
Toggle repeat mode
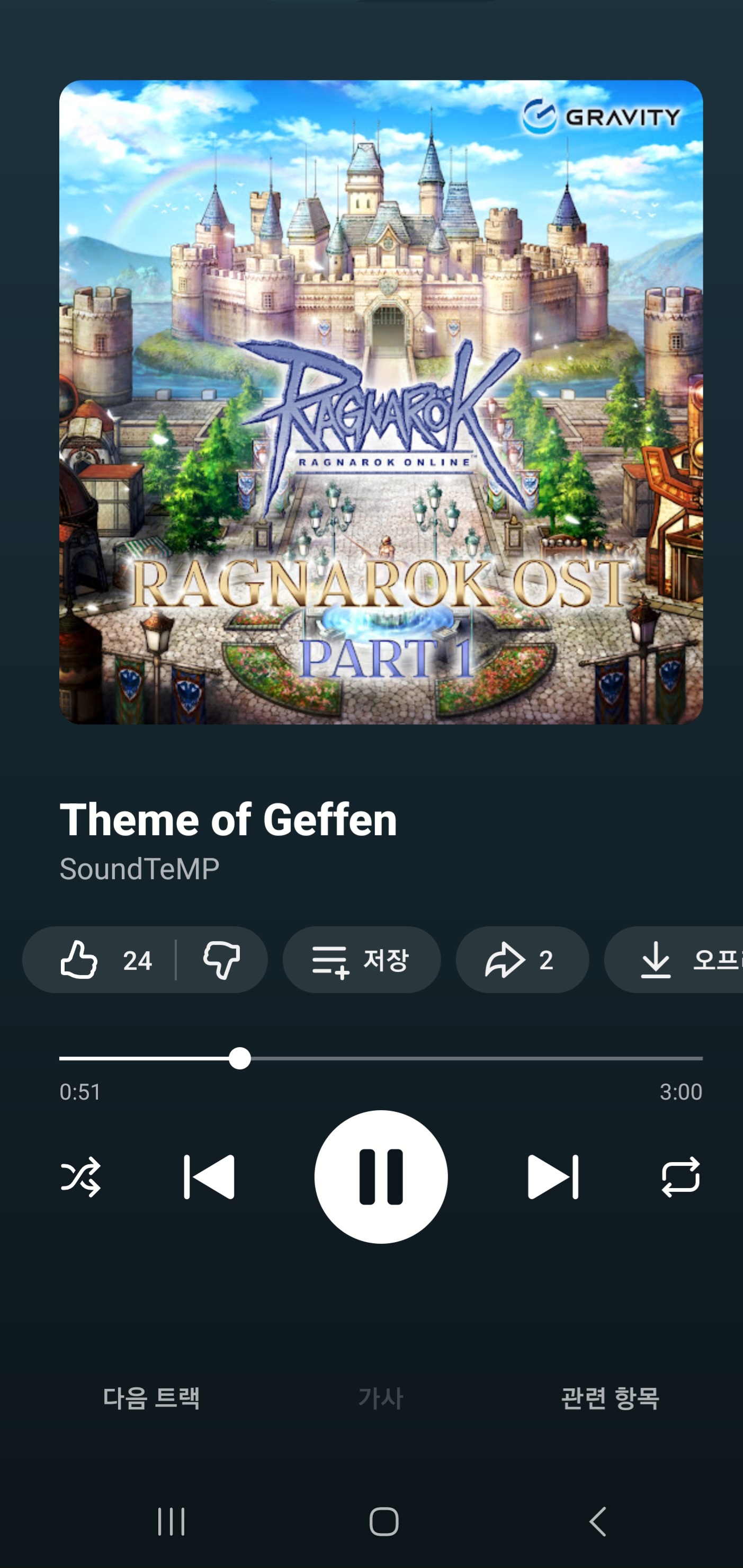point(681,1177)
